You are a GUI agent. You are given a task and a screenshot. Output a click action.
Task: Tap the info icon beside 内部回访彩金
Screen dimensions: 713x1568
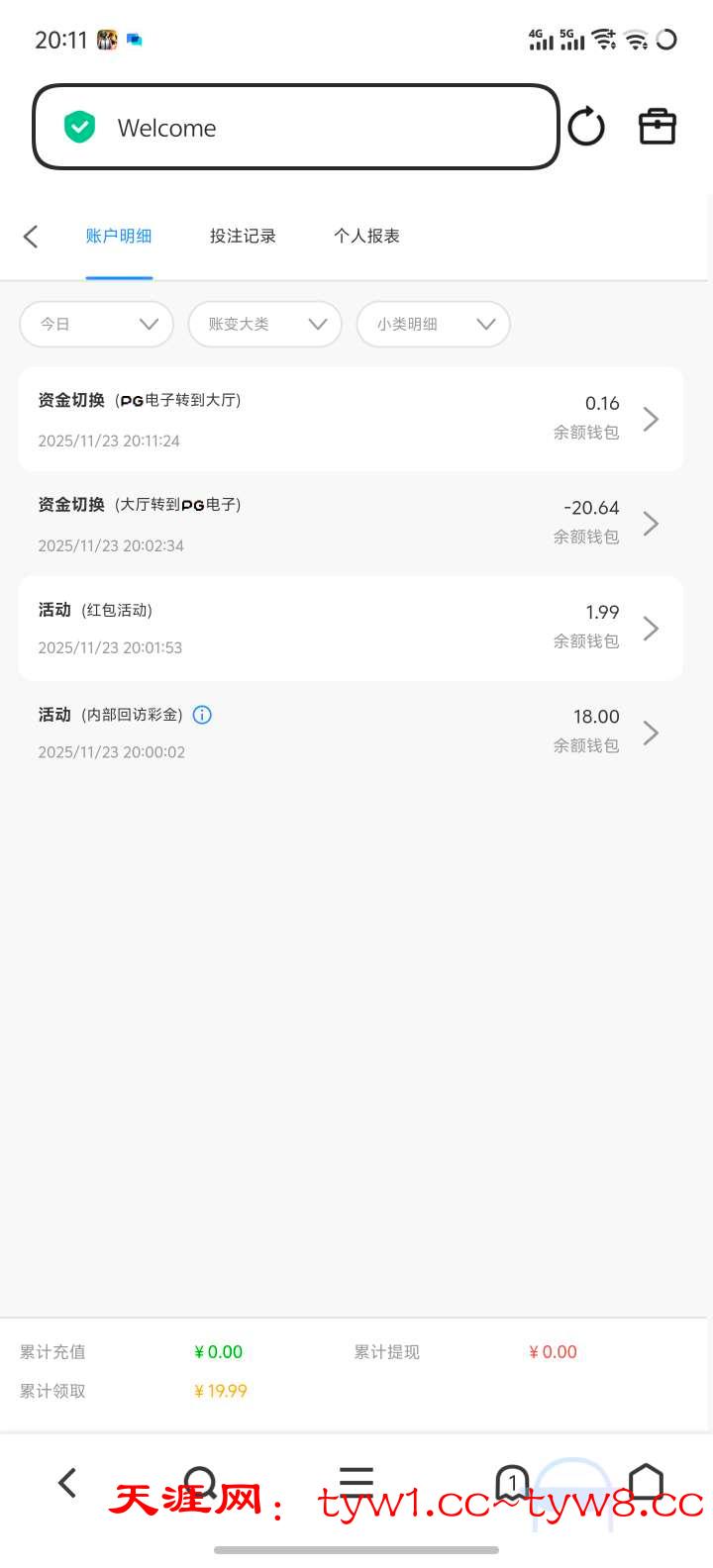tap(202, 715)
